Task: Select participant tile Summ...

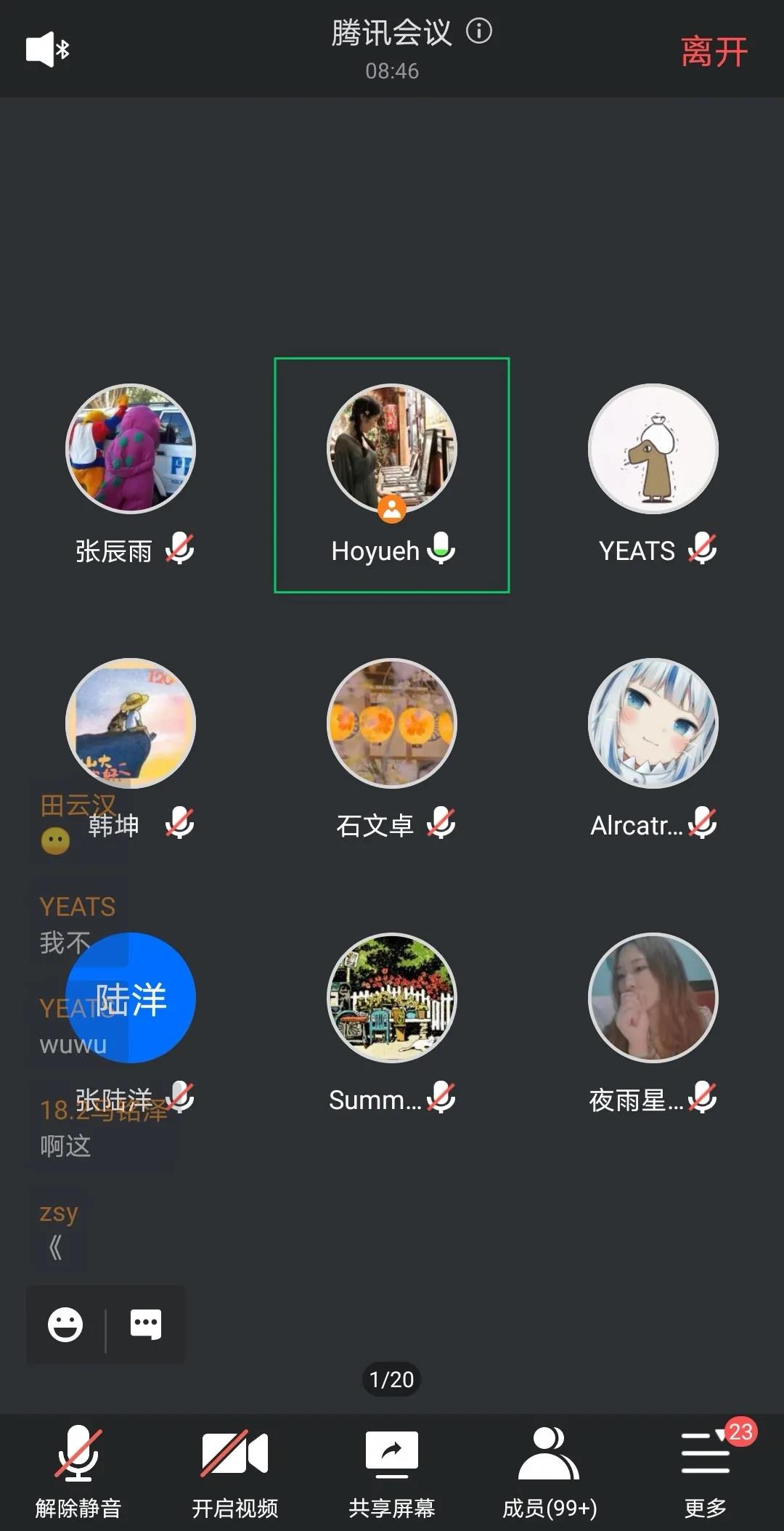Action: [392, 998]
